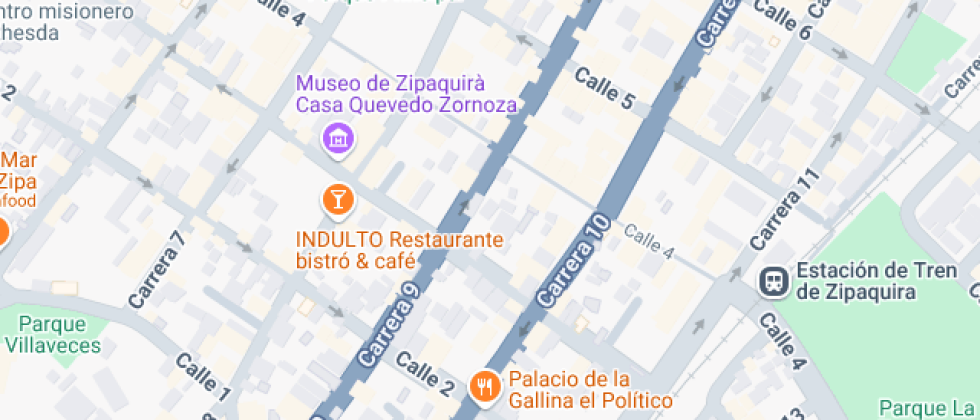Open the Estación de Tren de Zipaquira marker

point(774,281)
